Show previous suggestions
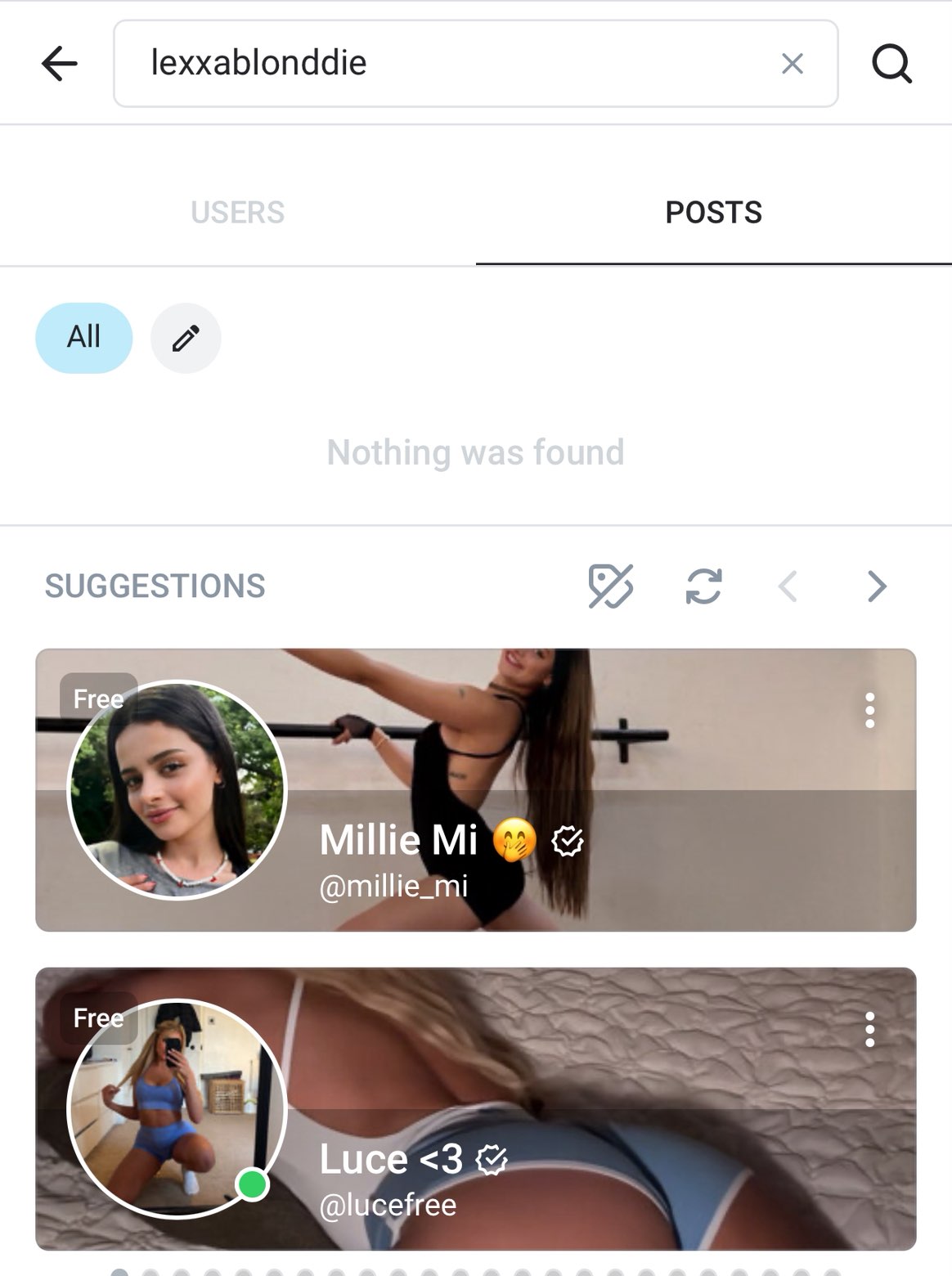 [x=788, y=586]
